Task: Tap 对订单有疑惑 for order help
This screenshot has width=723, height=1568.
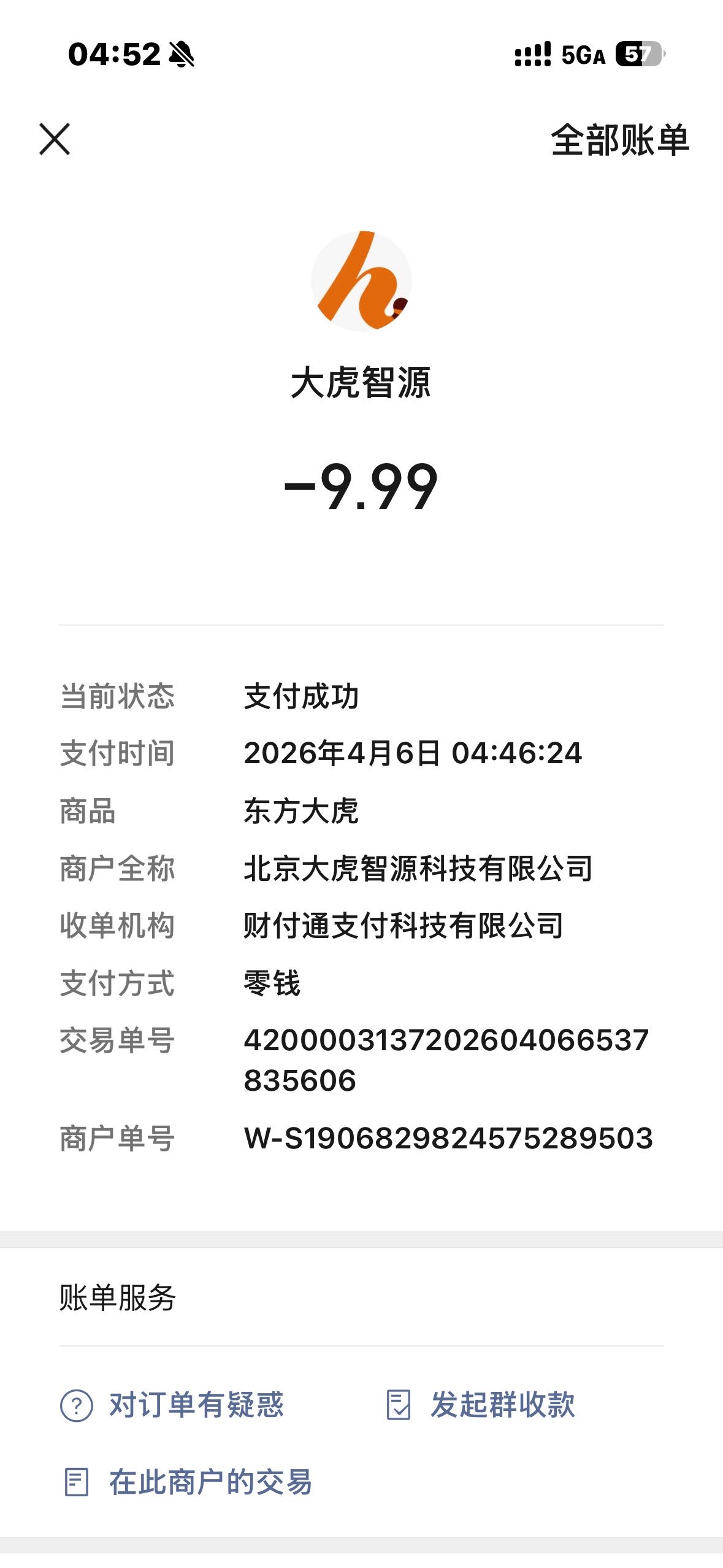Action: [172, 1405]
